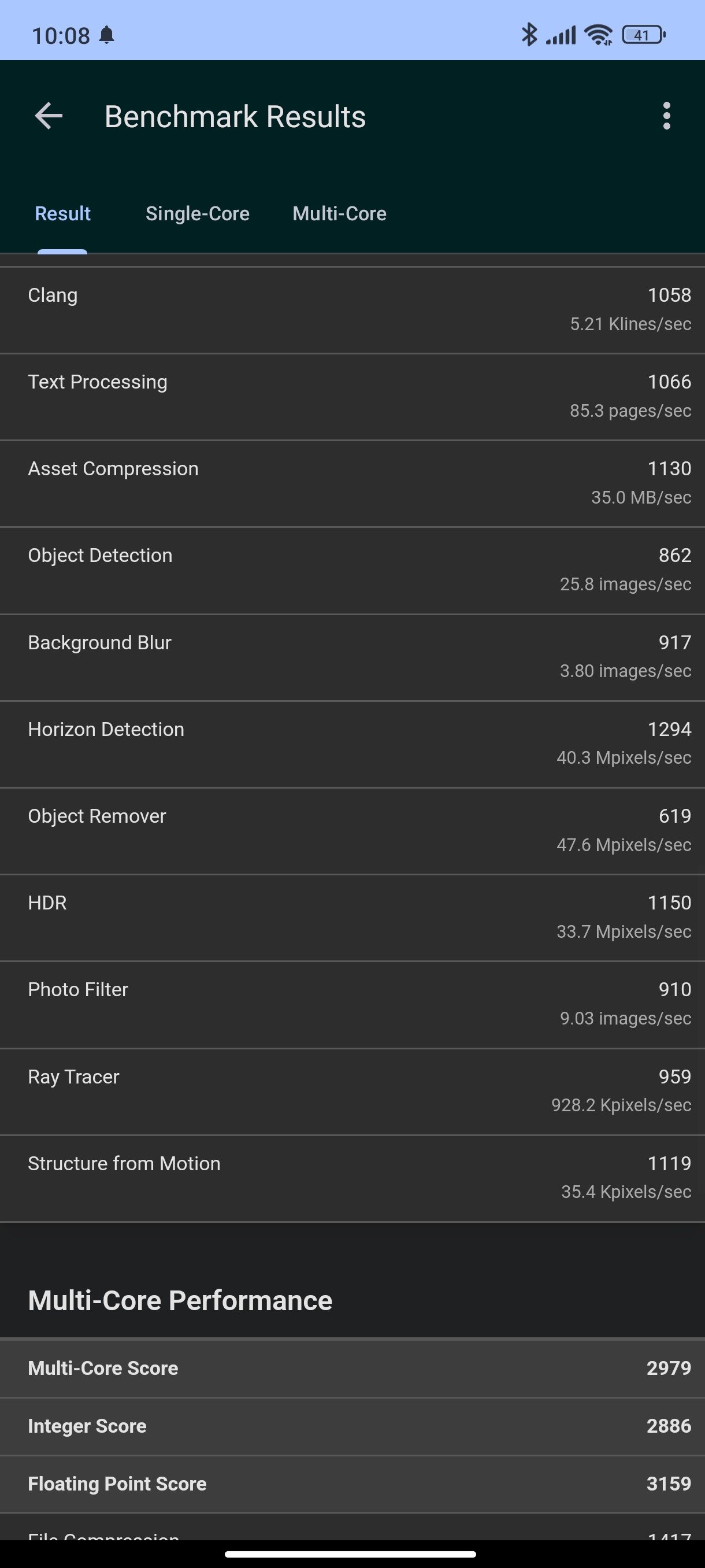705x1568 pixels.
Task: Switch to the Single-Core tab
Action: [198, 214]
